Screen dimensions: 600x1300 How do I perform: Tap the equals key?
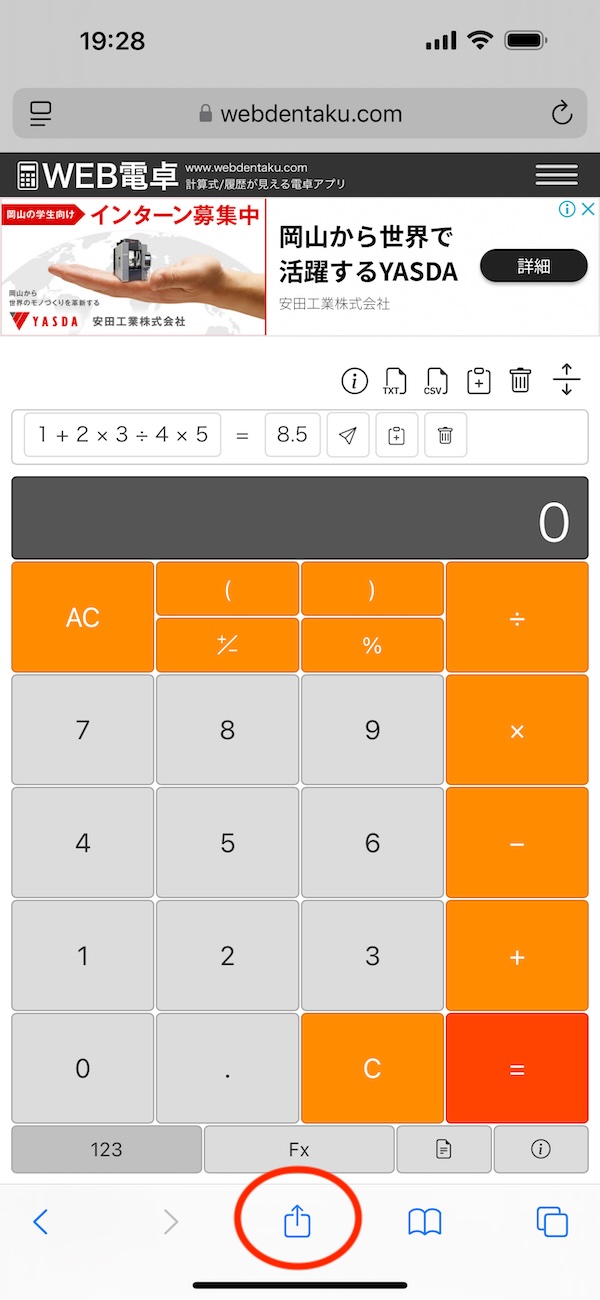pyautogui.click(x=517, y=1068)
